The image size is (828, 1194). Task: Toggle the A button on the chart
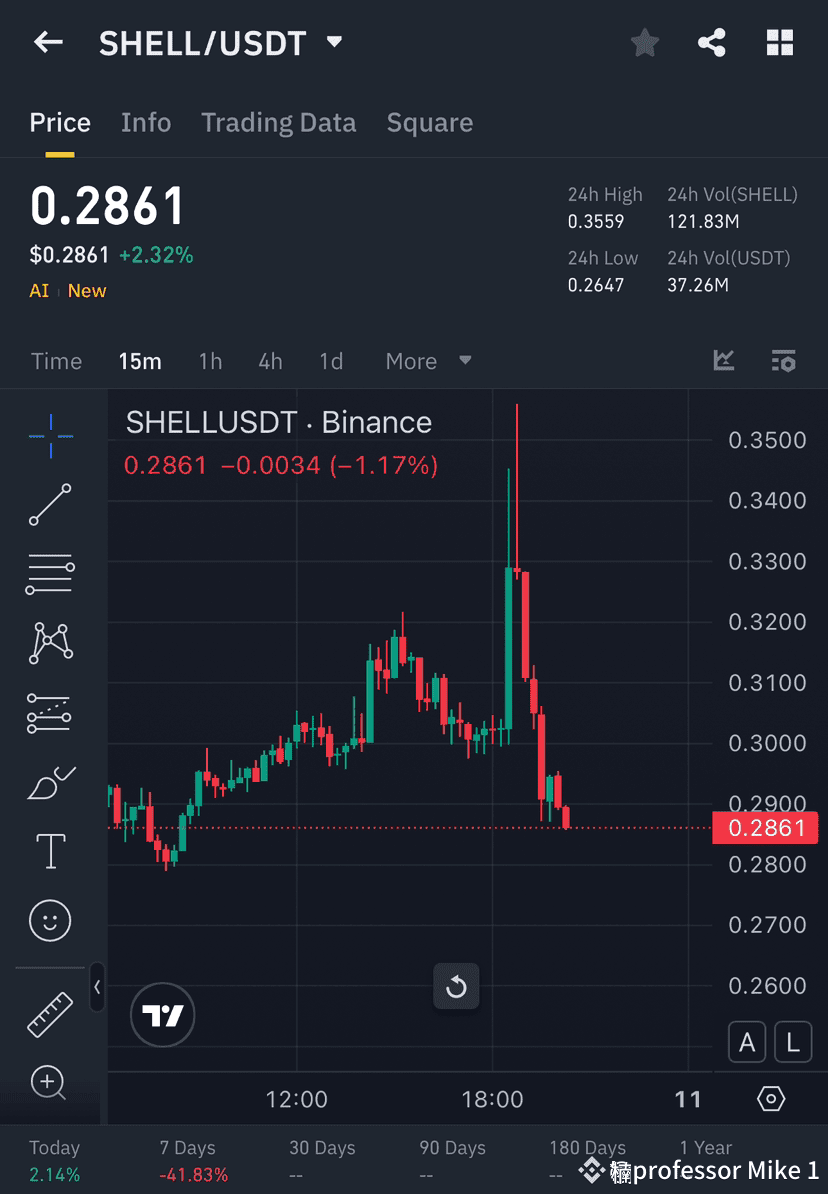(x=747, y=1042)
